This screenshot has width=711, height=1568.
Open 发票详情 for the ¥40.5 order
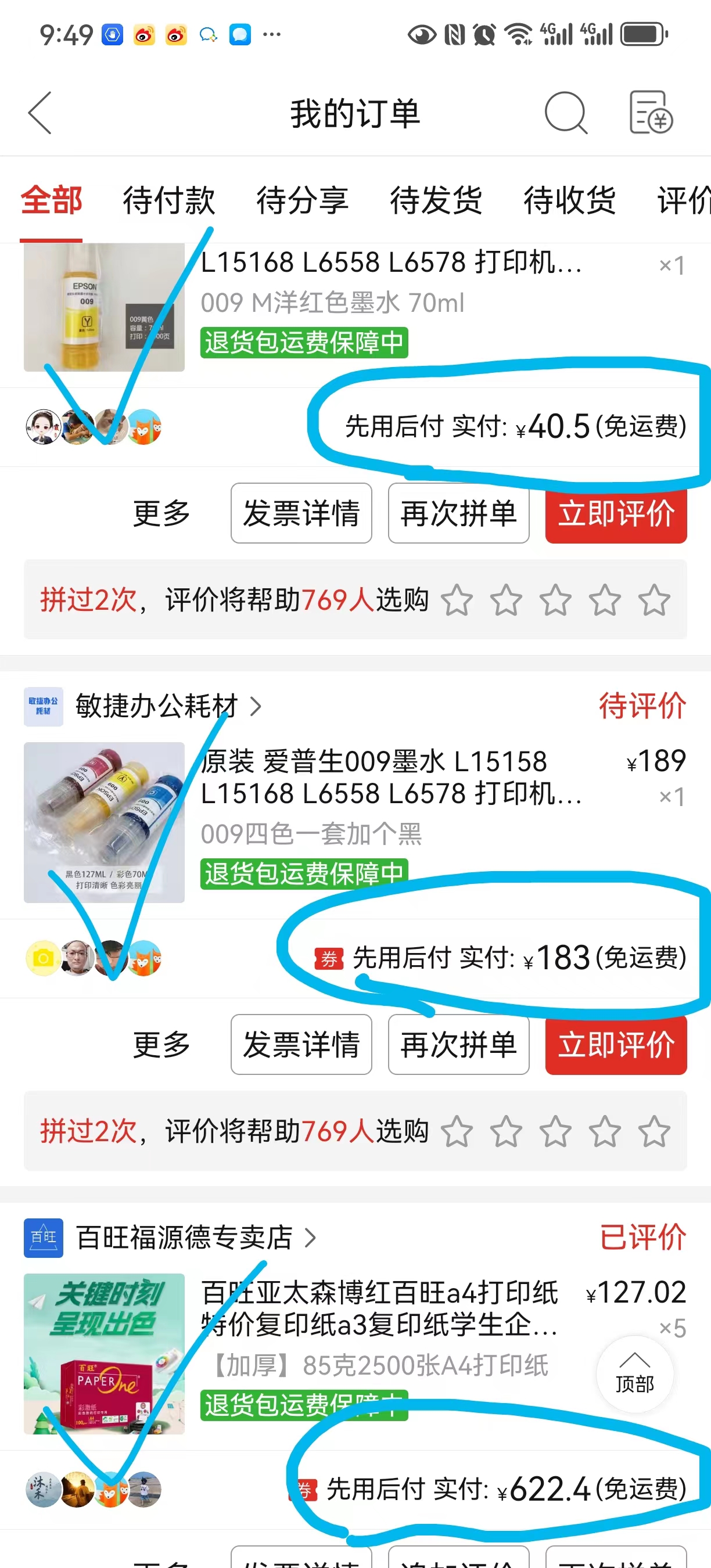[x=301, y=513]
